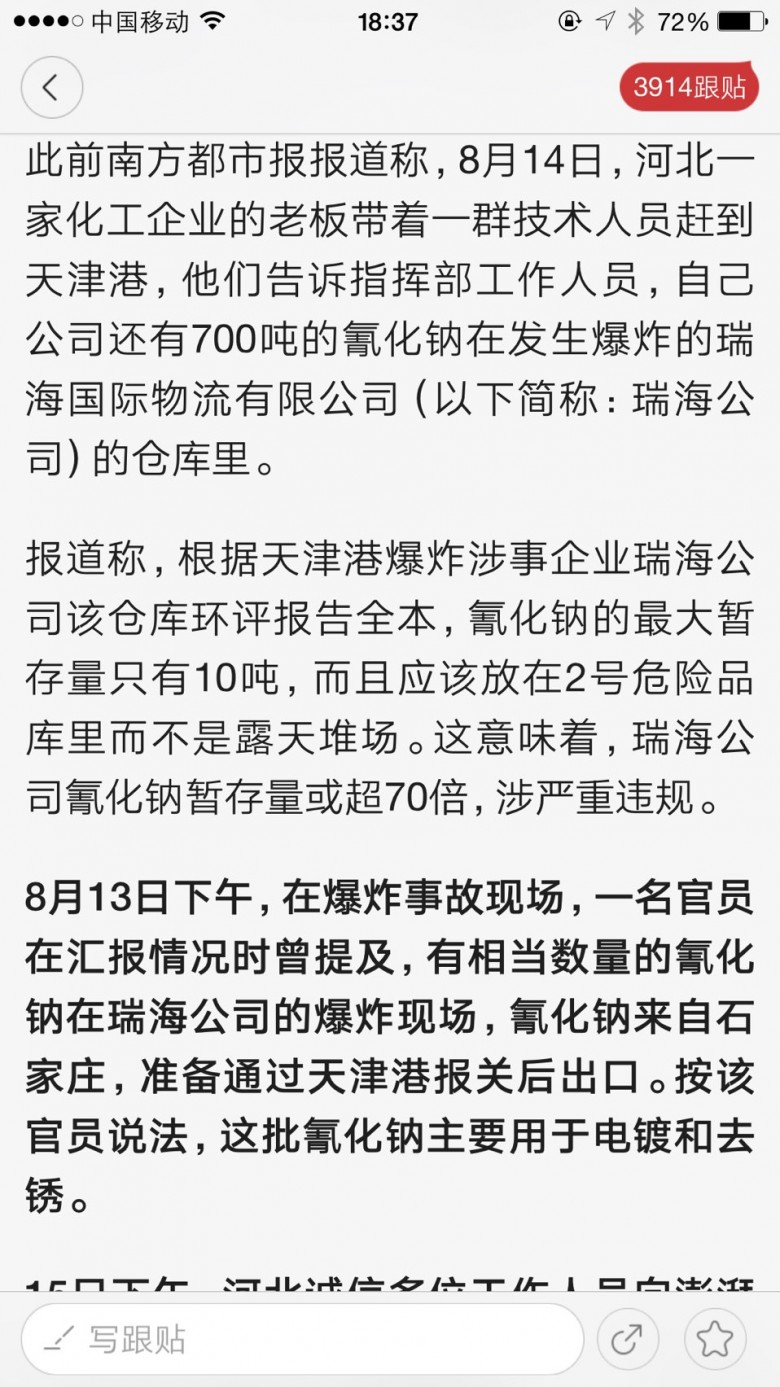Open the 3914跟贴 comments badge

point(690,87)
